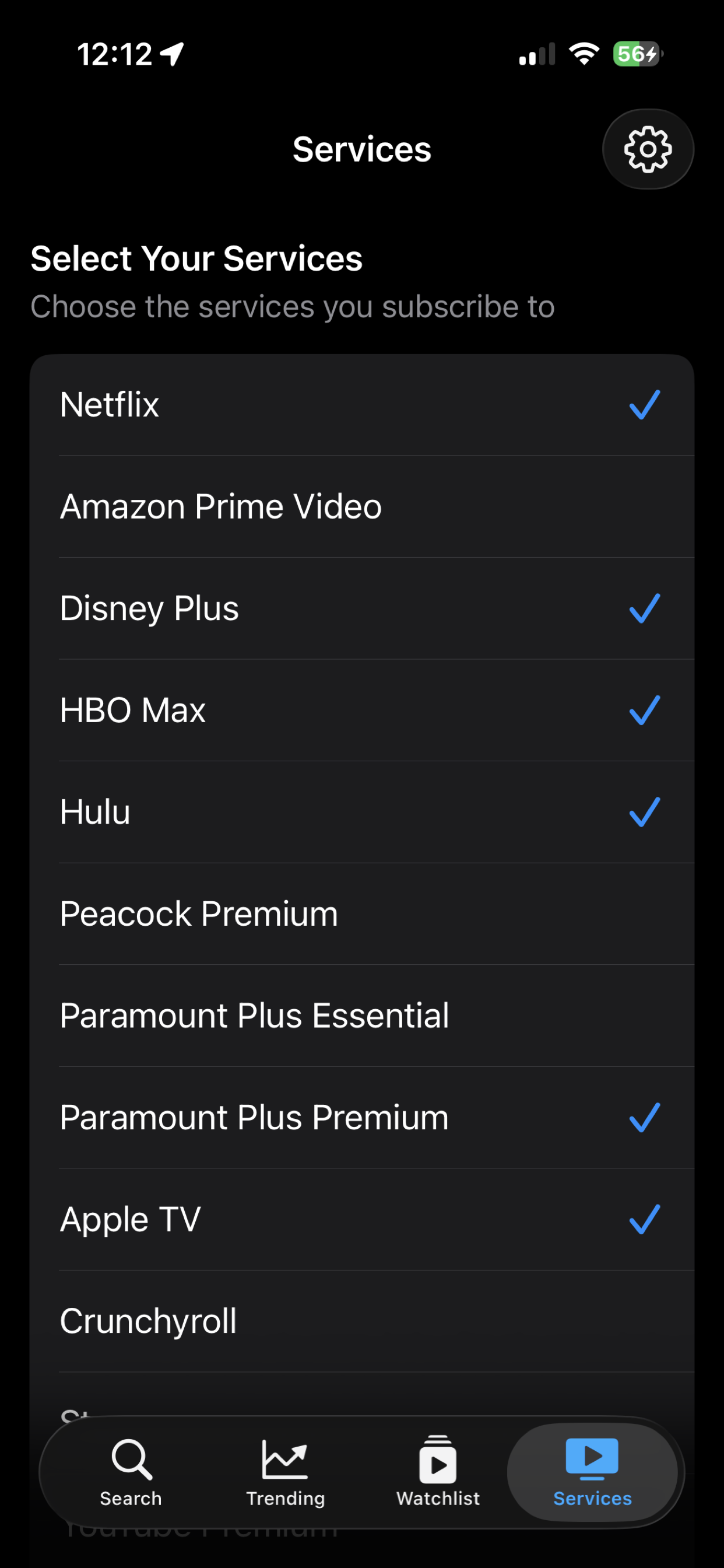The image size is (724, 1568).
Task: Toggle off Apple TV
Action: coord(362,1219)
